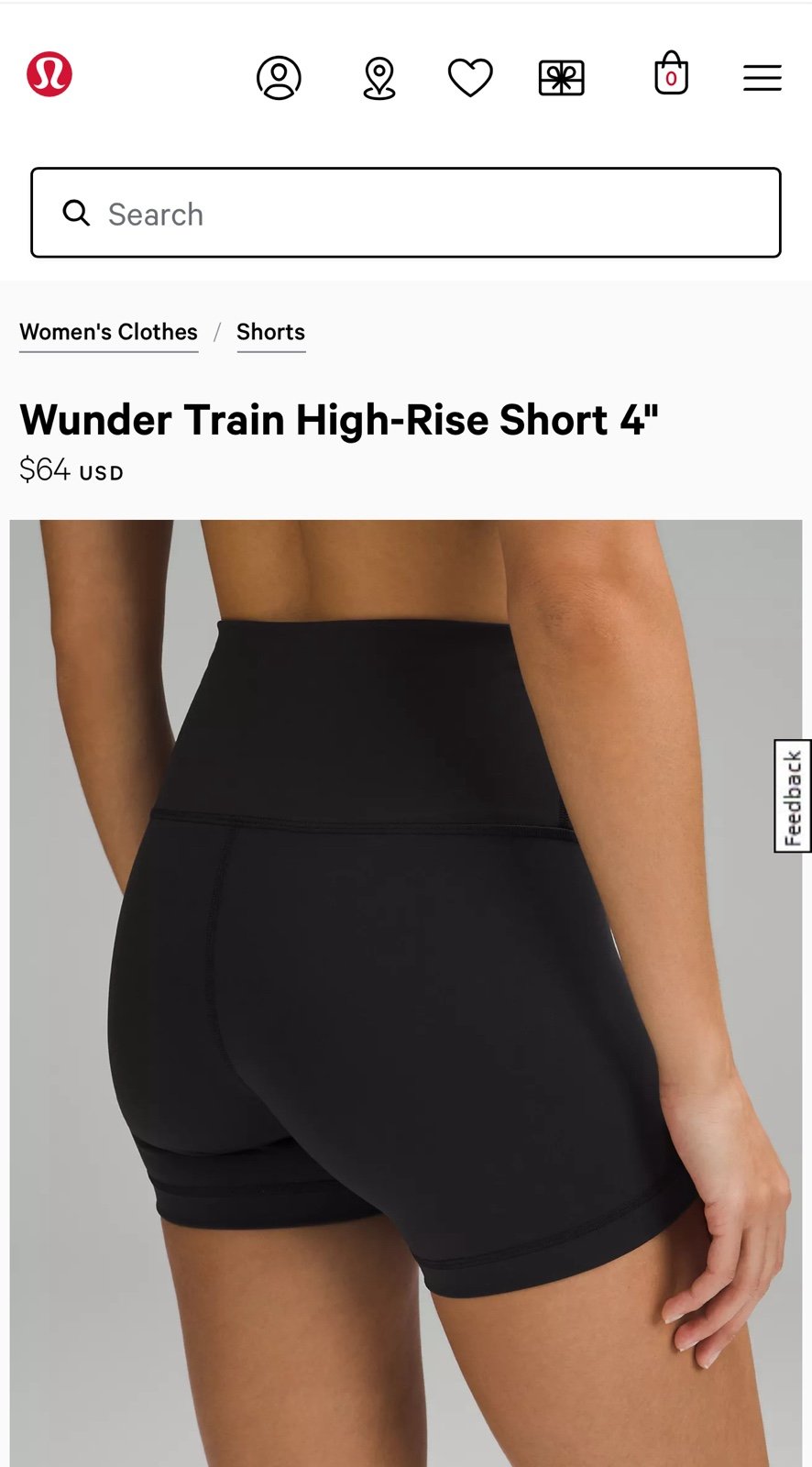Viewport: 812px width, 1467px height.
Task: Go to Women's Clothes breadcrumb
Action: click(x=109, y=332)
